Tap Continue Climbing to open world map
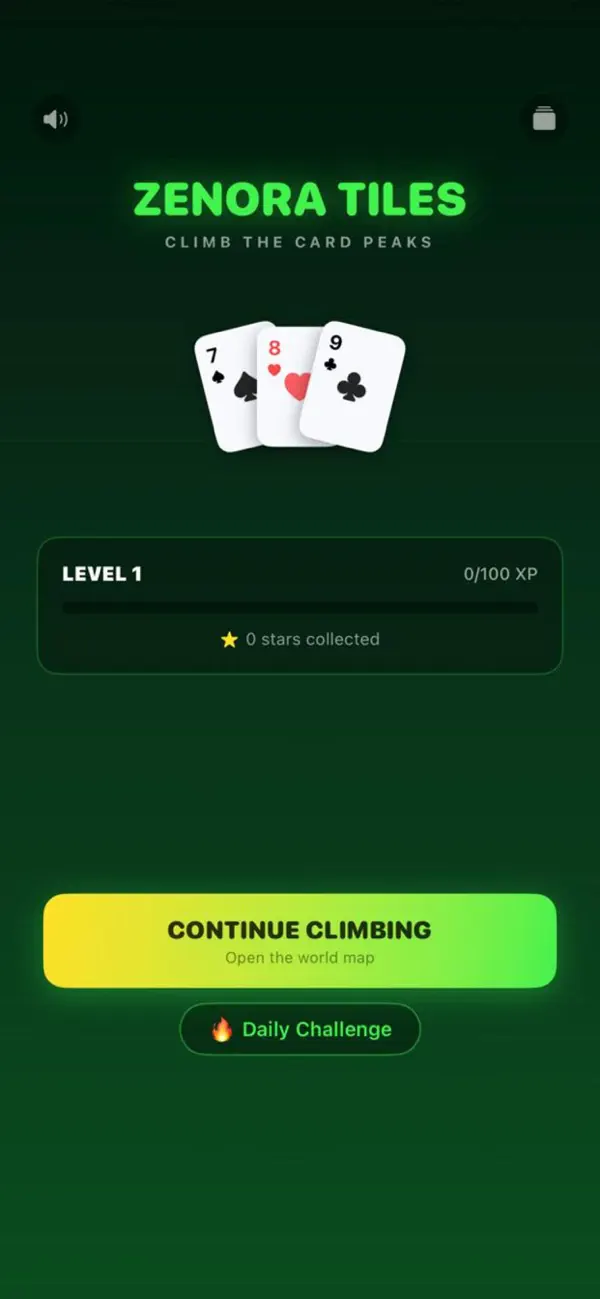Viewport: 600px width, 1299px height. [300, 941]
